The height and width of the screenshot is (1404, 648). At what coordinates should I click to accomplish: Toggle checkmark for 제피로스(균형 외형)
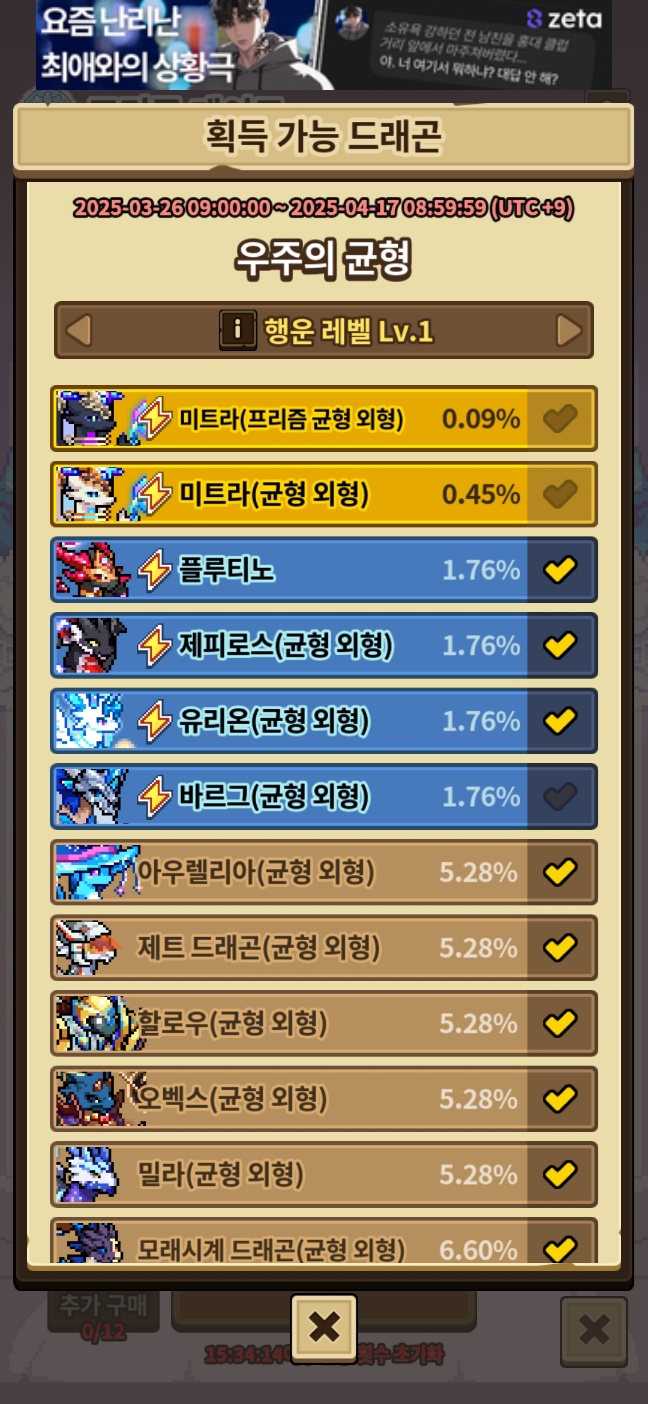(x=560, y=645)
